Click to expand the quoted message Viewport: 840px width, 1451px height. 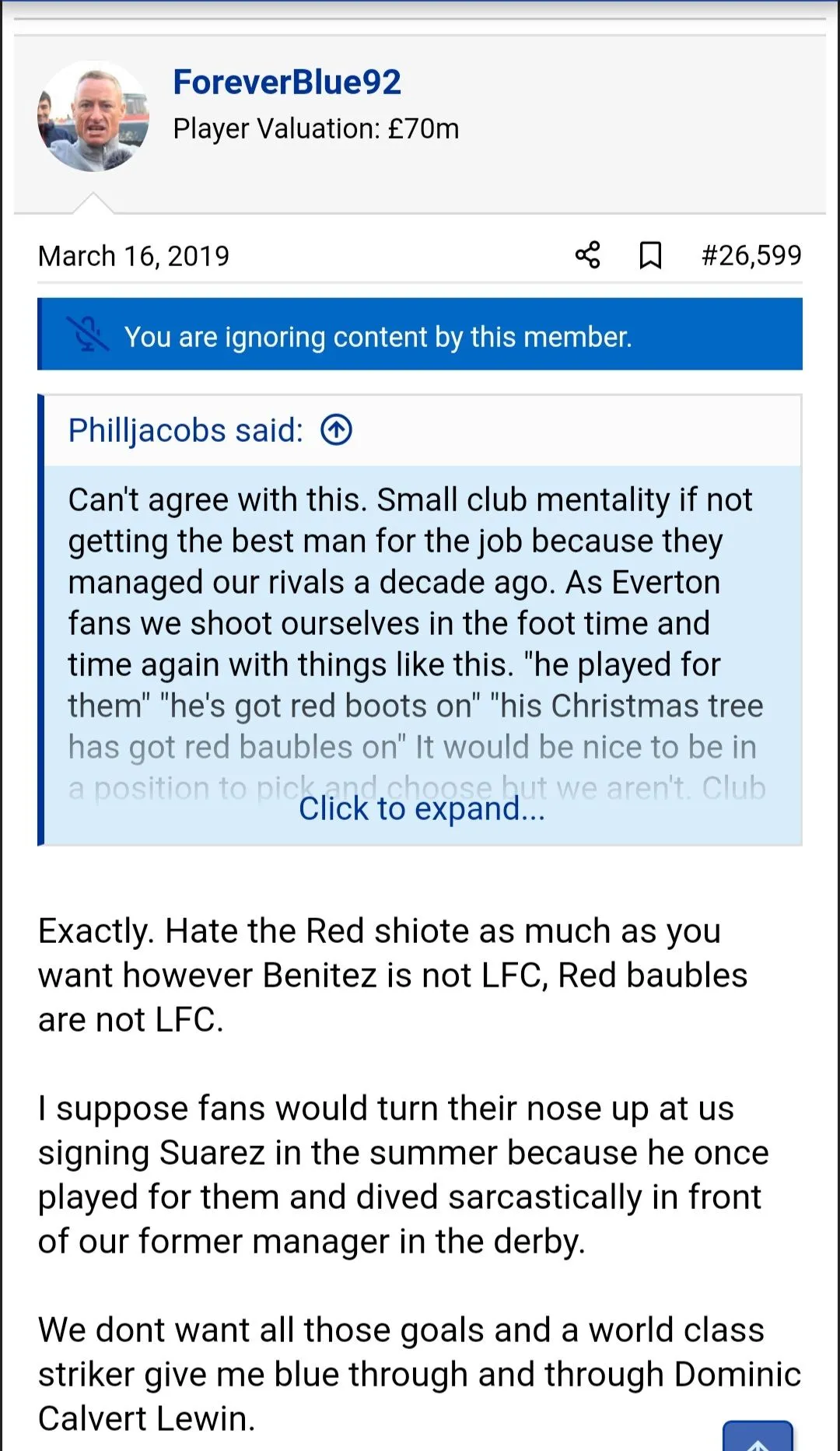[422, 809]
